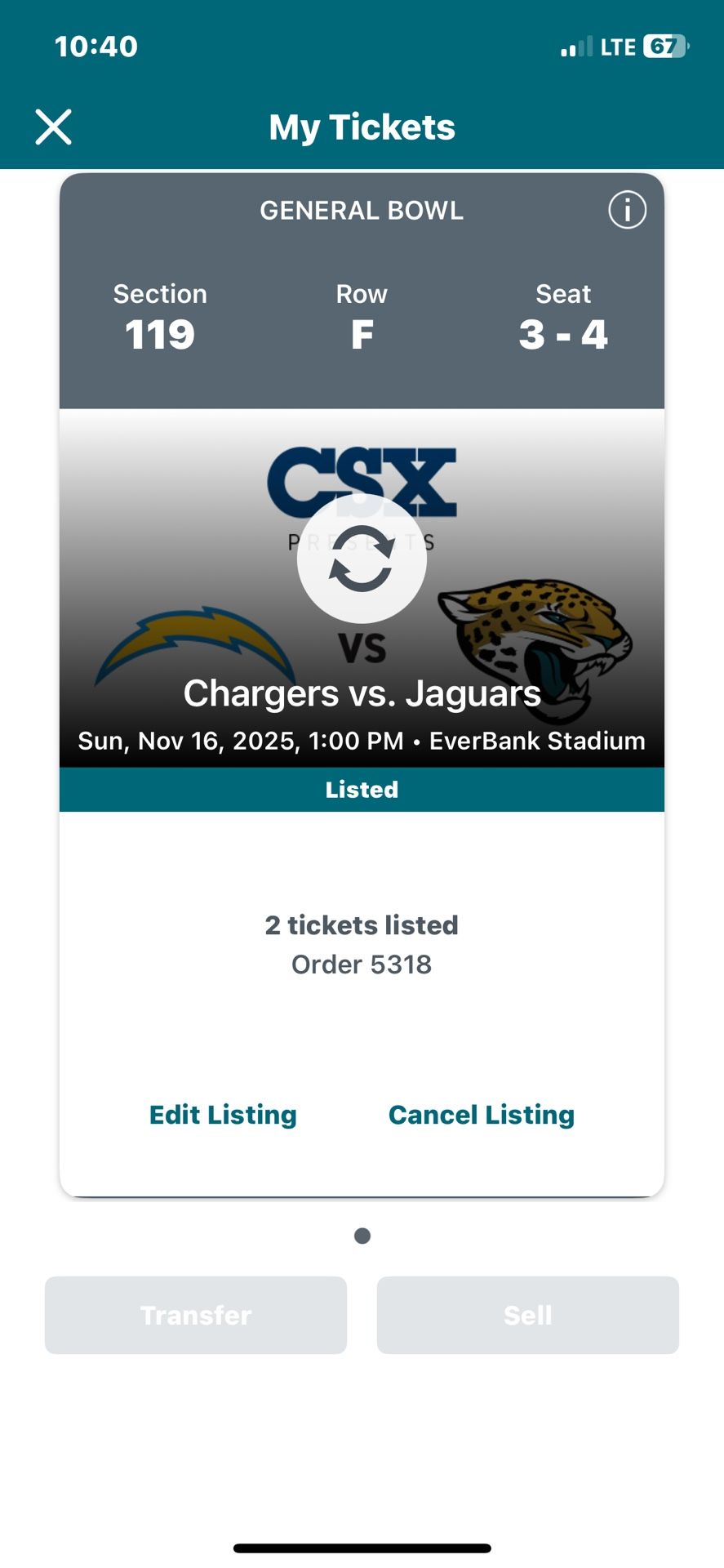724x1568 pixels.
Task: Expand Order 5318 details
Action: (362, 964)
